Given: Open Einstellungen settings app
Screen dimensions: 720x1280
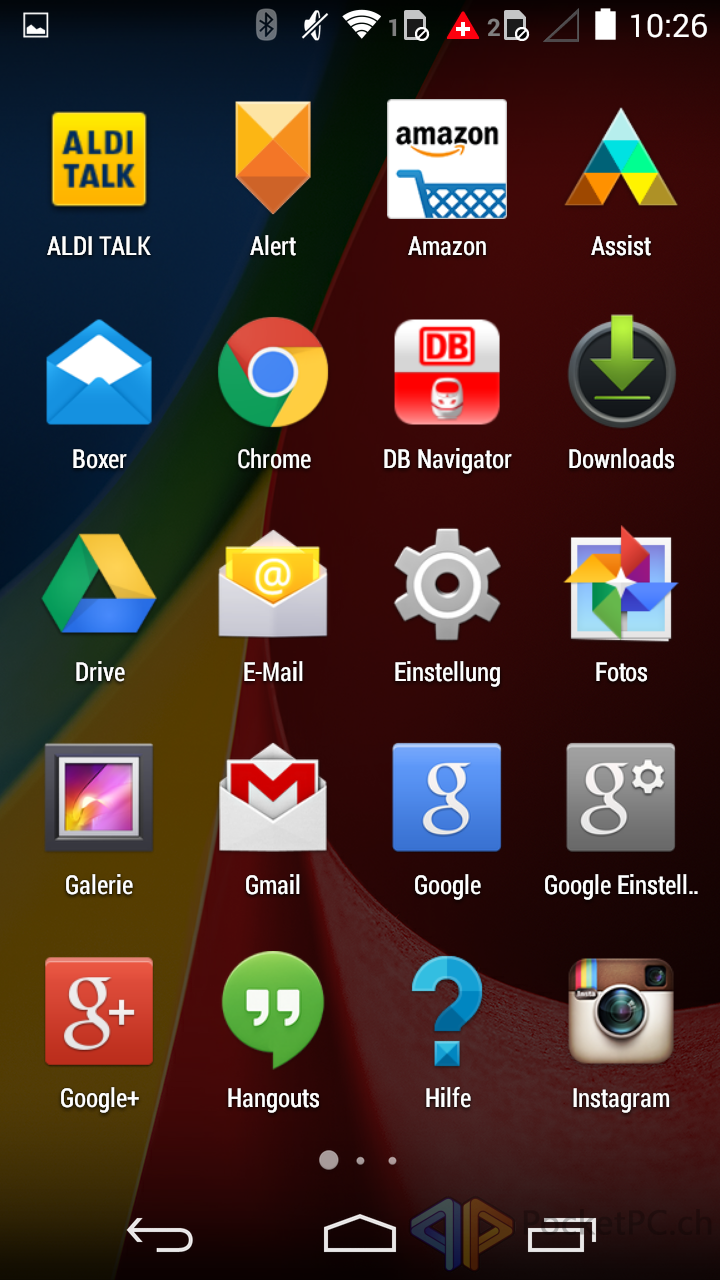Looking at the screenshot, I should tap(447, 586).
